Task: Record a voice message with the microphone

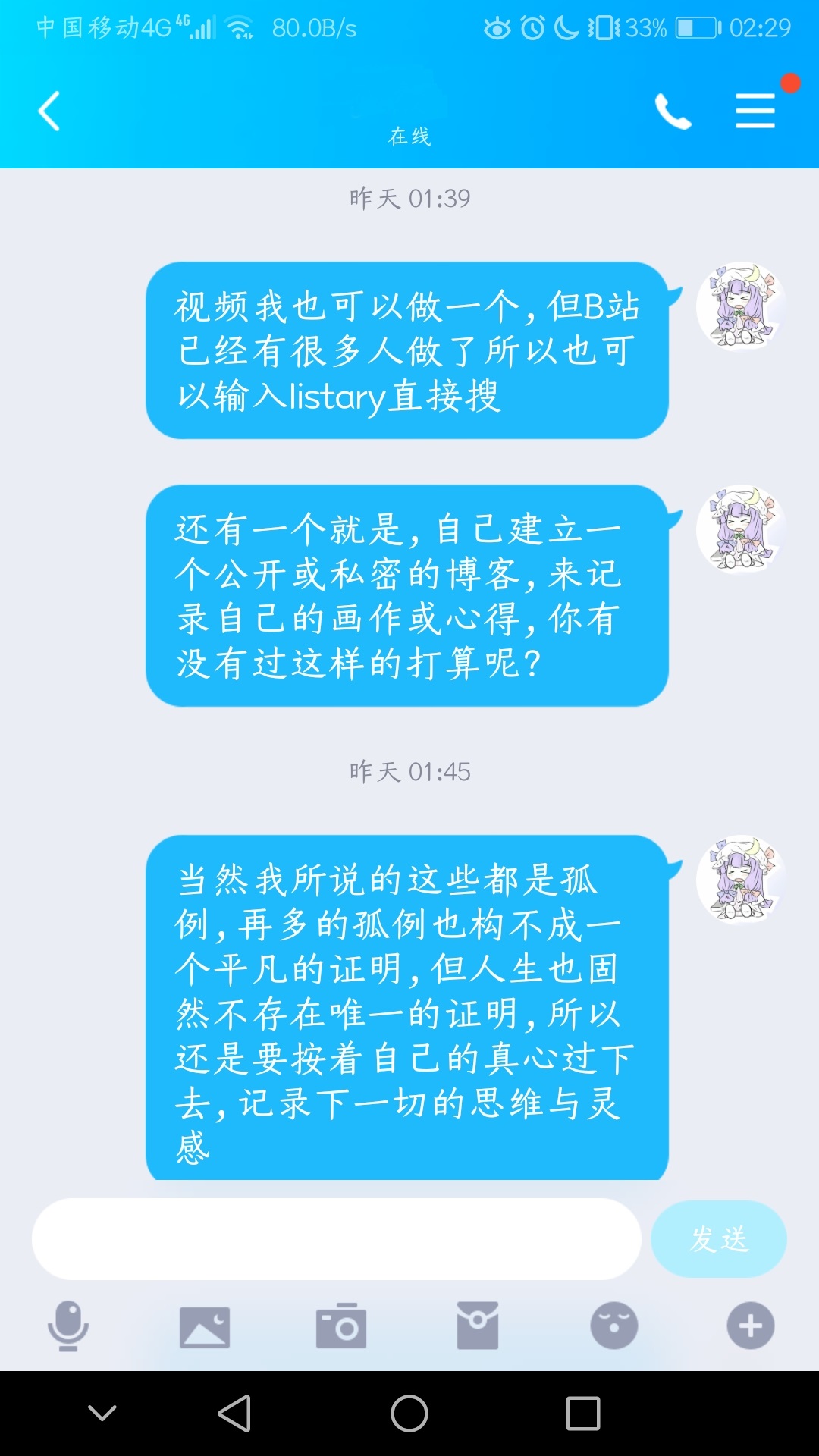Action: click(x=68, y=1326)
